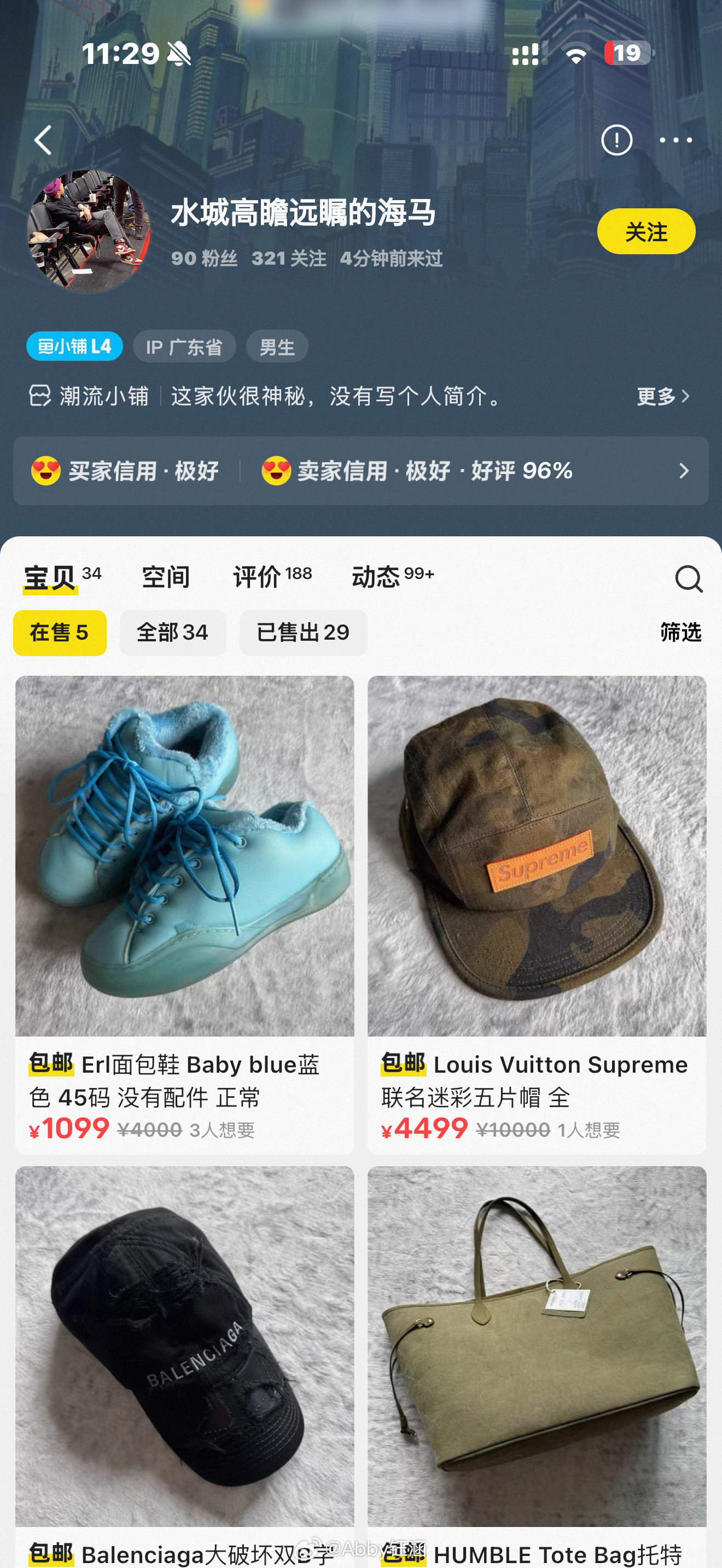The width and height of the screenshot is (722, 1568).
Task: Tap the 宝贝 34 tab
Action: tap(62, 577)
